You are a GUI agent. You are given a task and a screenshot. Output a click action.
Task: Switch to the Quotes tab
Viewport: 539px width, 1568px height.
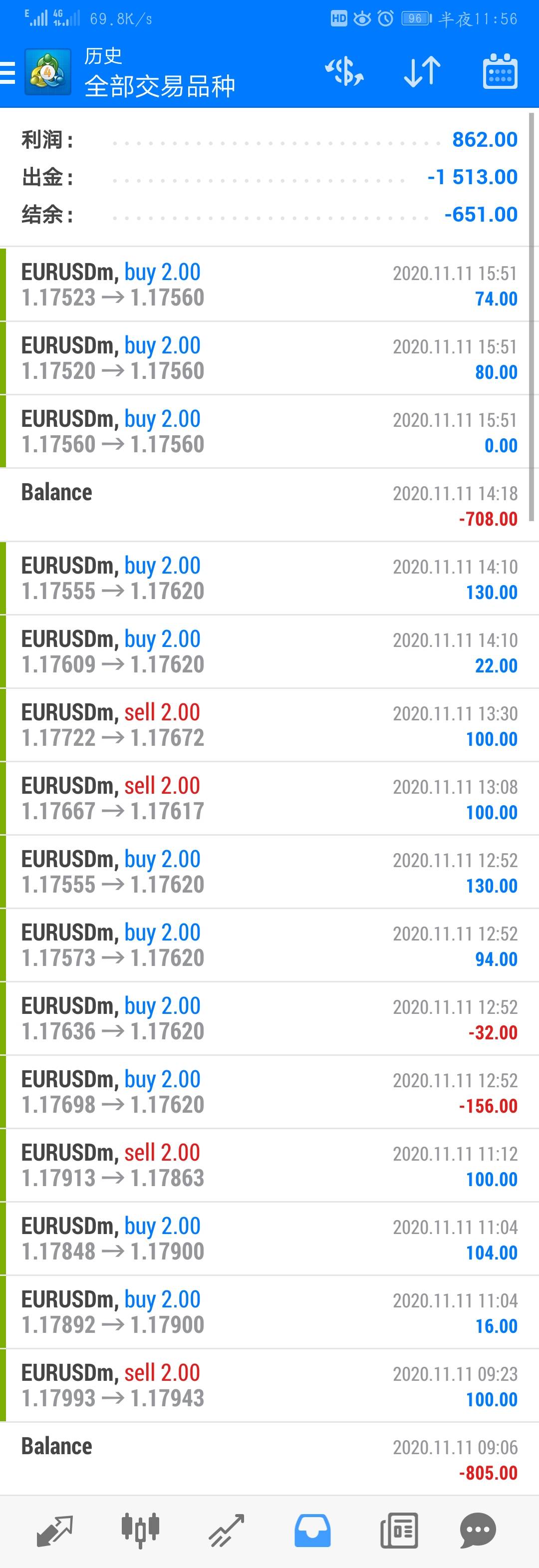[x=55, y=1530]
